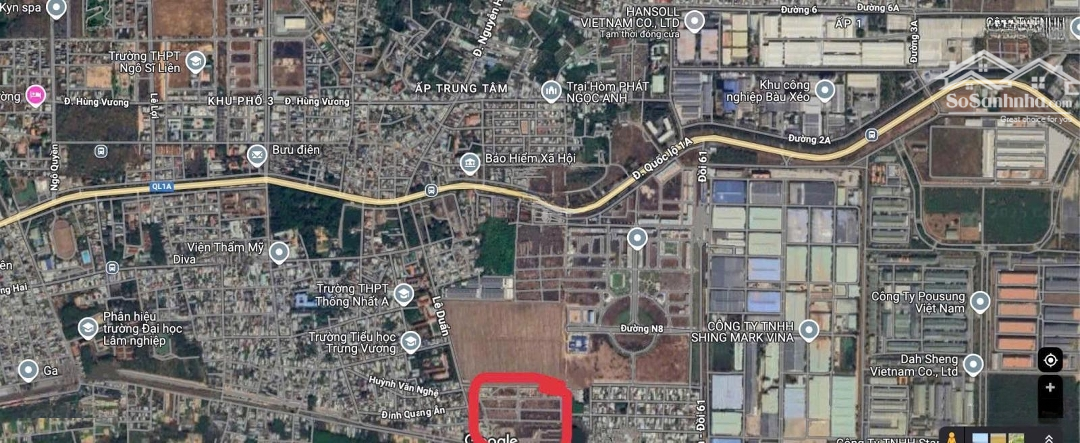Open the Khu công nghiệp Bàu Xéo pin

pyautogui.click(x=825, y=91)
